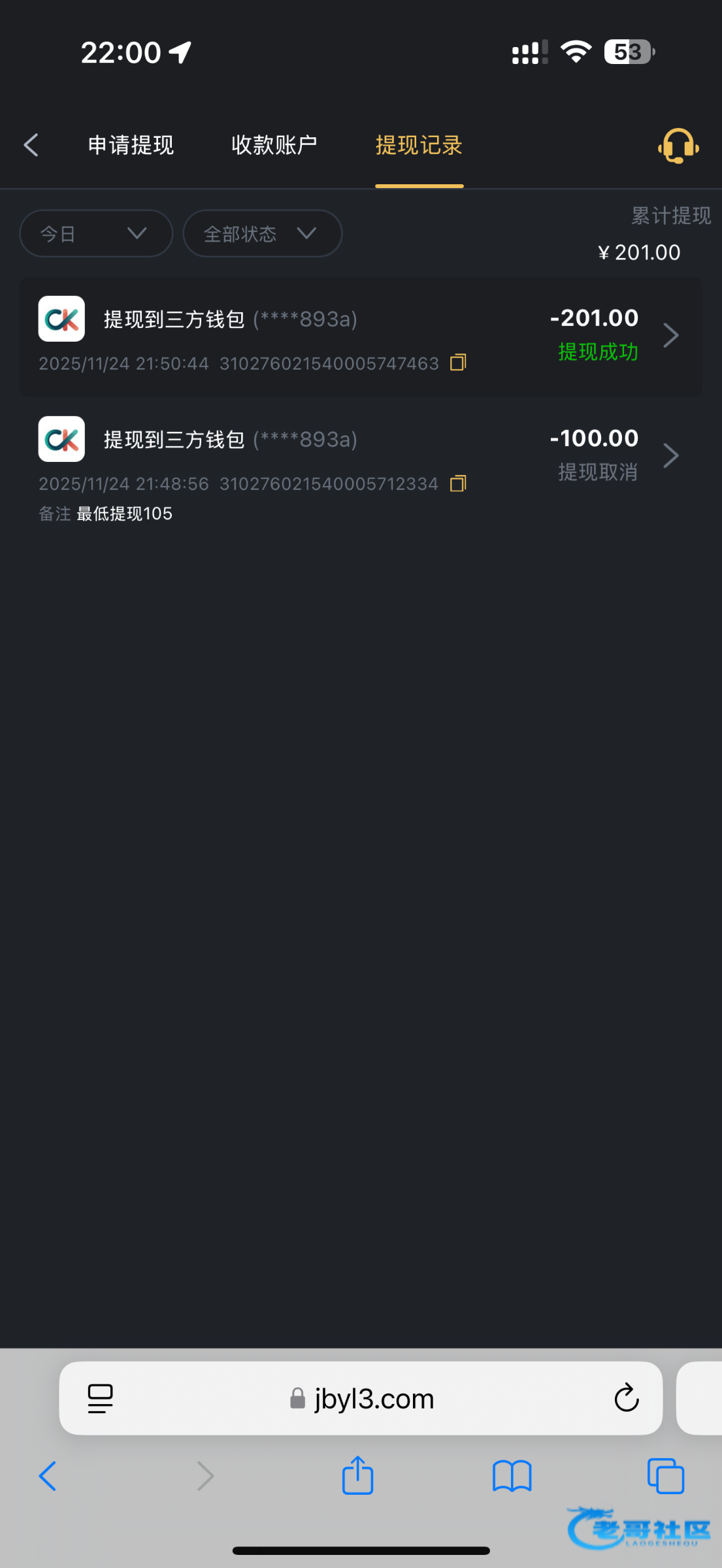Go back using the top-left arrow
Viewport: 722px width, 1568px height.
(x=31, y=145)
